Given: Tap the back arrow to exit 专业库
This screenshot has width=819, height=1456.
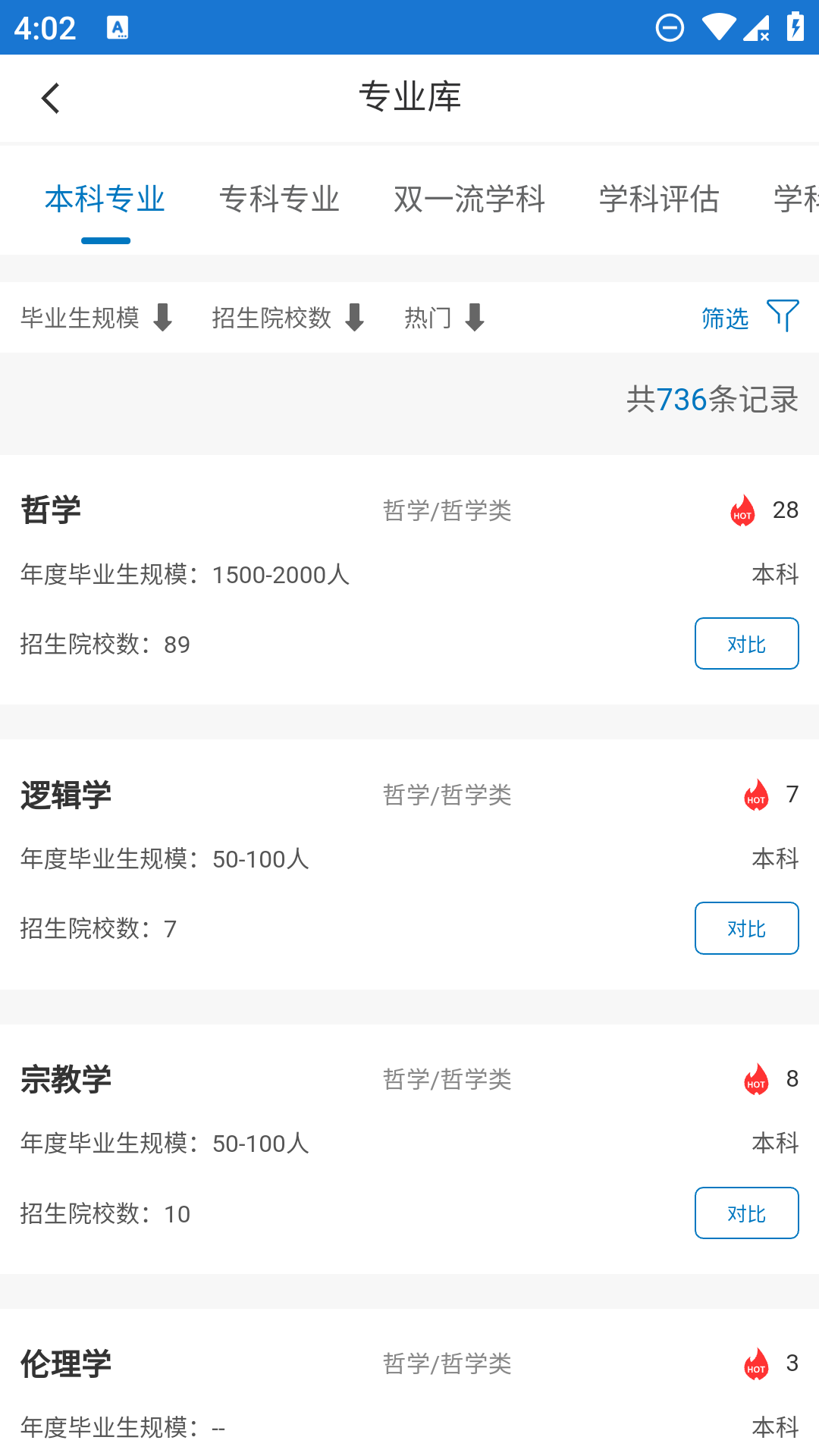Looking at the screenshot, I should pos(50,98).
